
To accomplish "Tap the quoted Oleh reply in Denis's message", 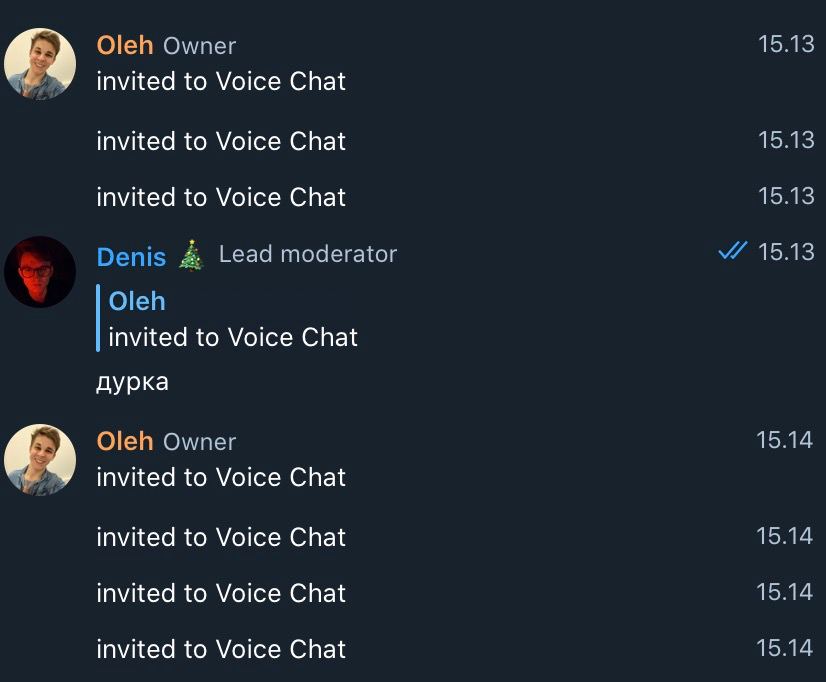I will tap(231, 319).
